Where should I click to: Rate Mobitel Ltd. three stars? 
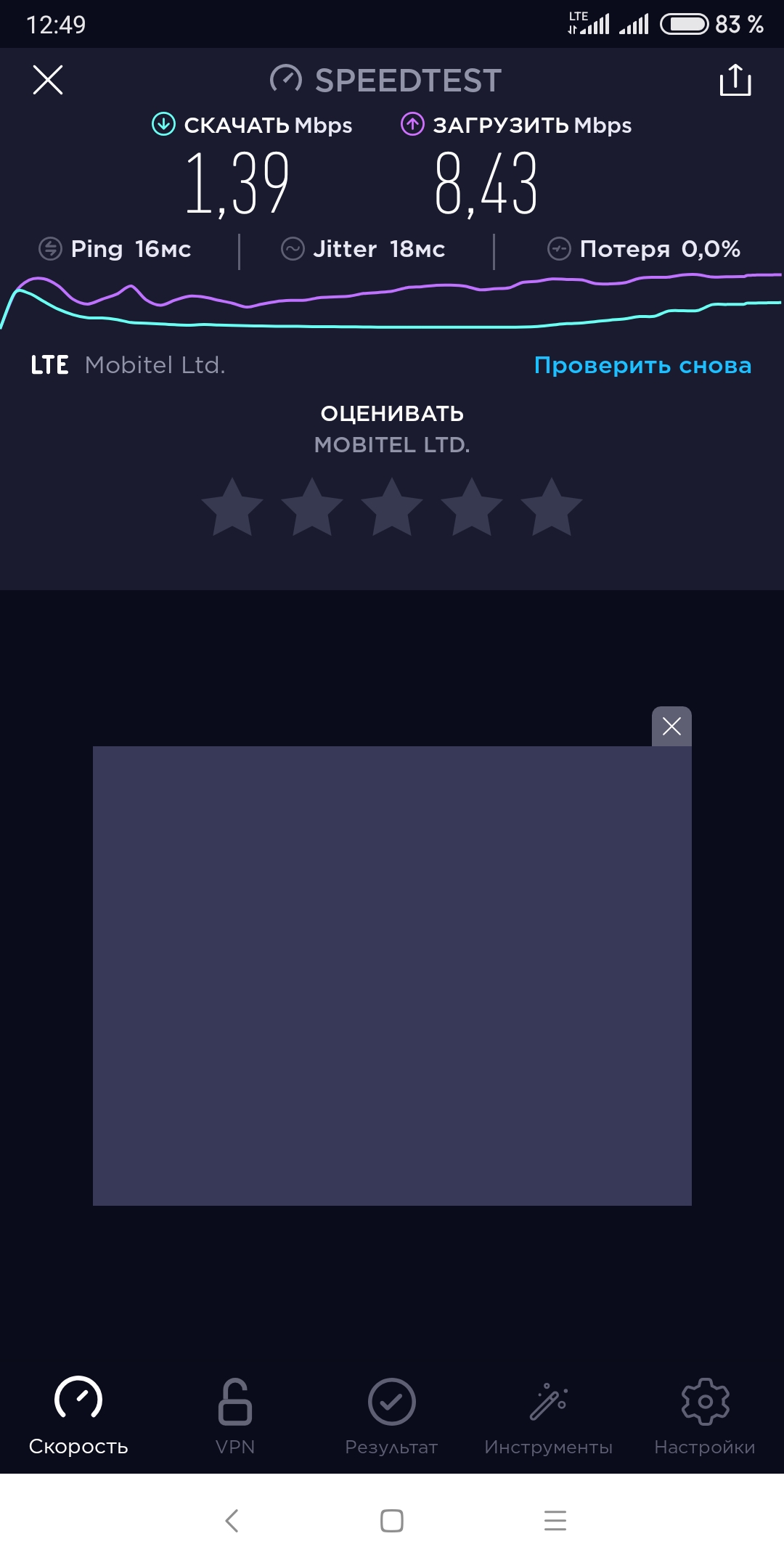pos(392,507)
